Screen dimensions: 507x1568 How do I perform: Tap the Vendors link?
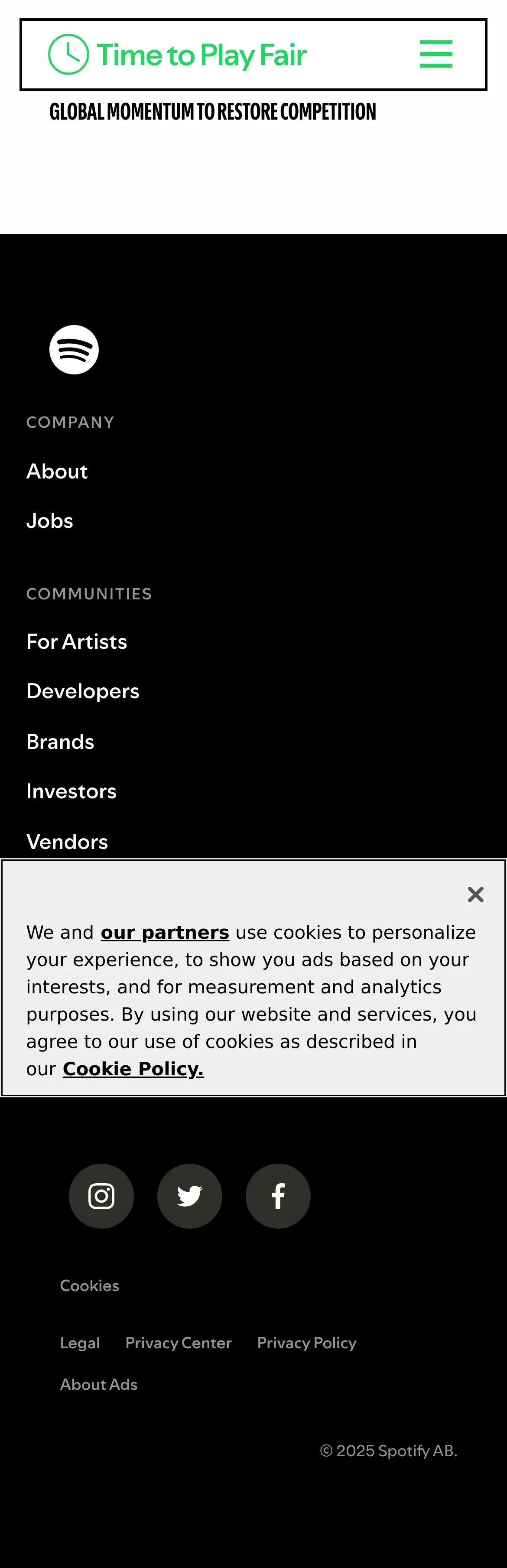click(x=67, y=842)
